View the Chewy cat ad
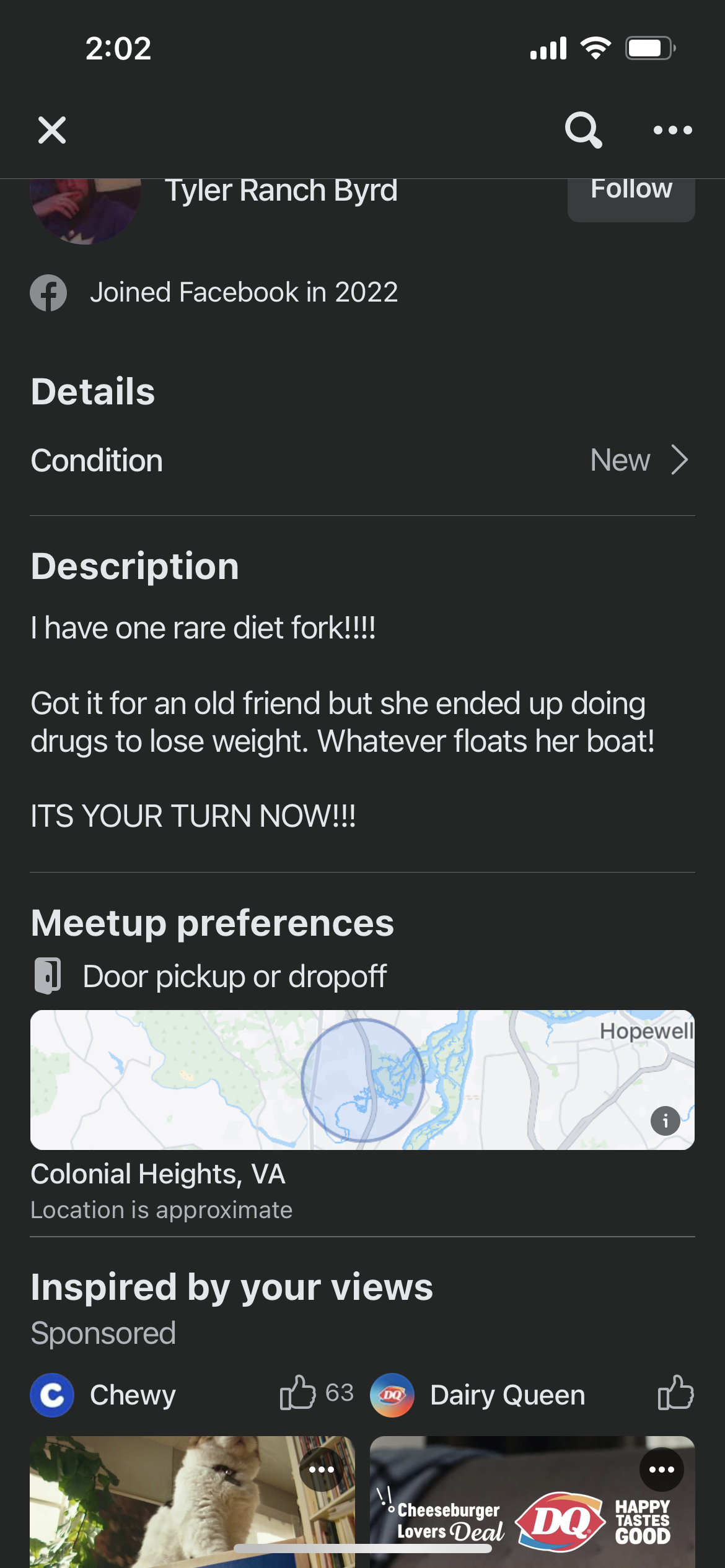The image size is (725, 1568). [x=192, y=1502]
